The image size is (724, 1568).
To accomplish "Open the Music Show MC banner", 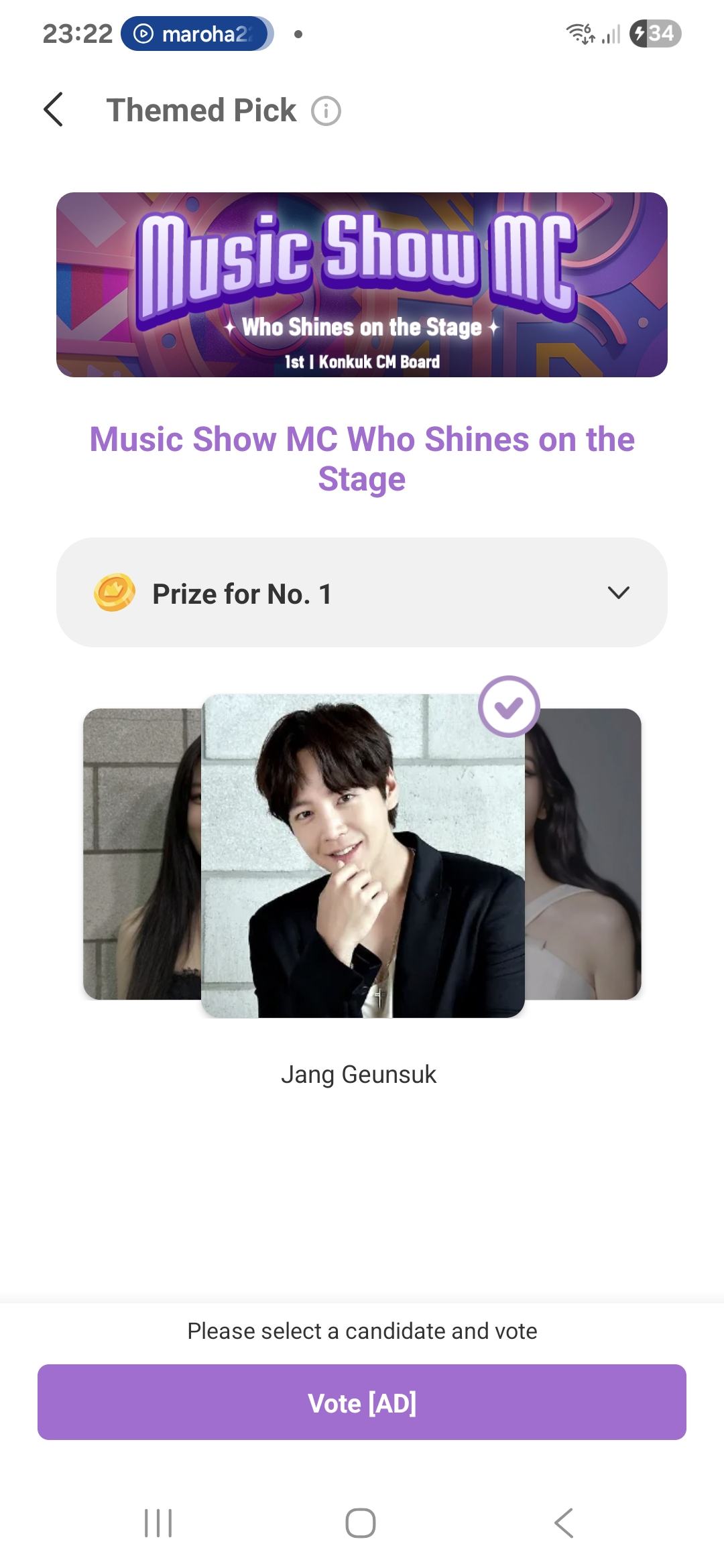I will tap(362, 285).
